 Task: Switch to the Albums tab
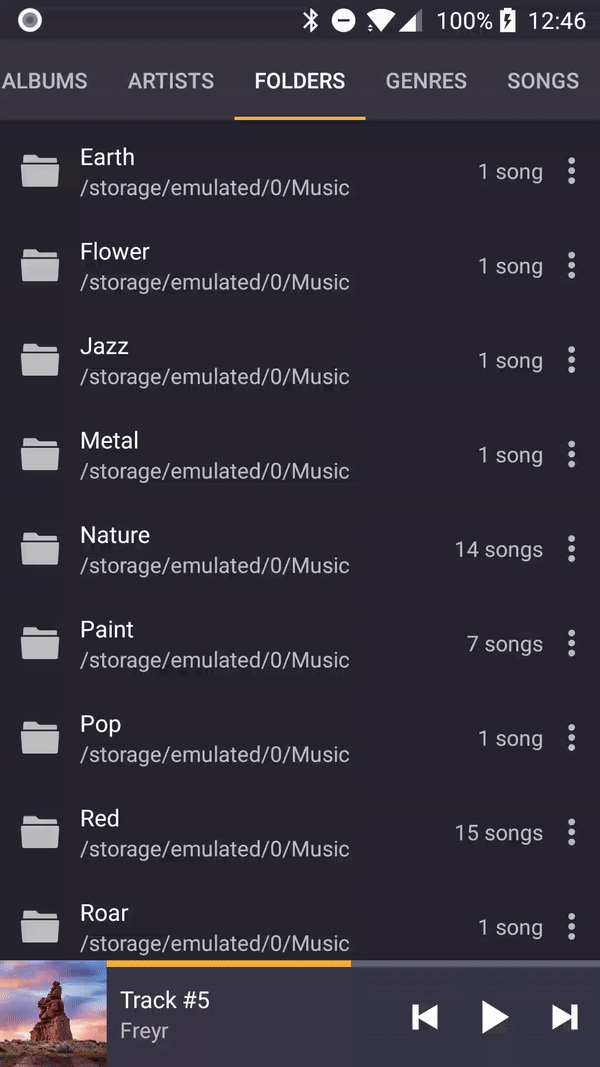pos(45,81)
